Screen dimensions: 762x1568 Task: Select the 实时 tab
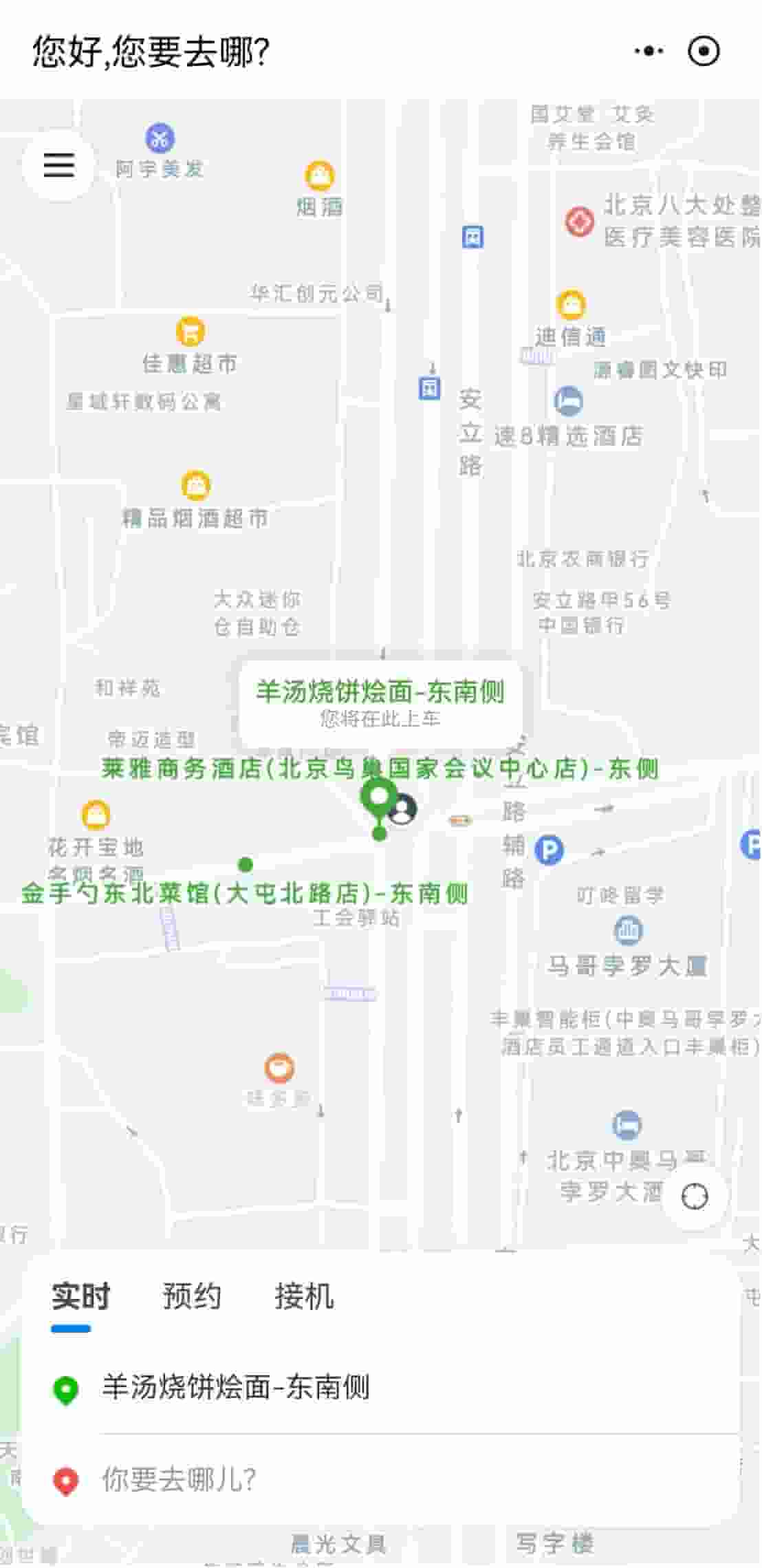point(80,1296)
